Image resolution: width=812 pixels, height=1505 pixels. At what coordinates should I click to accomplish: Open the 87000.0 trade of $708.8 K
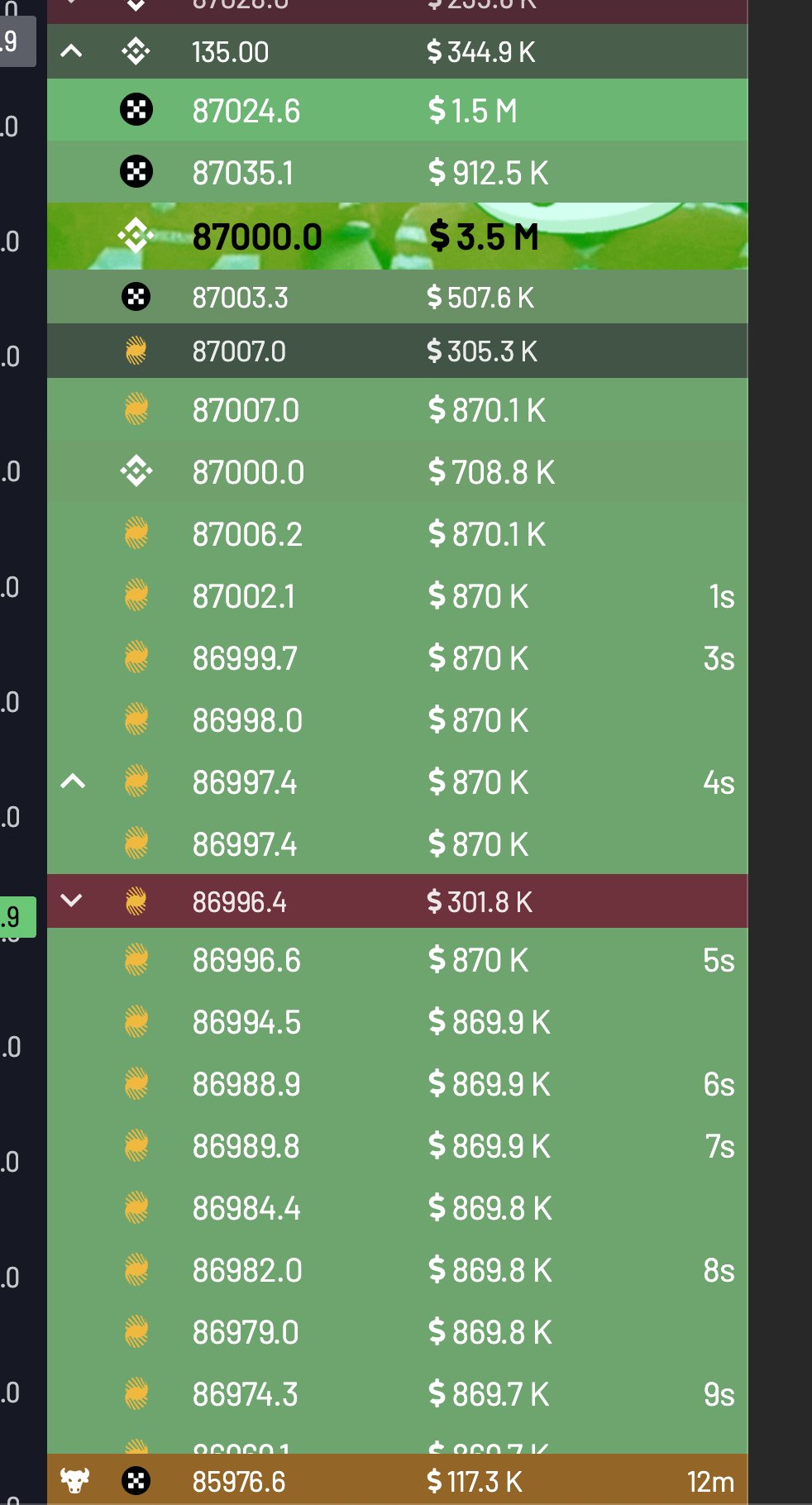(397, 472)
